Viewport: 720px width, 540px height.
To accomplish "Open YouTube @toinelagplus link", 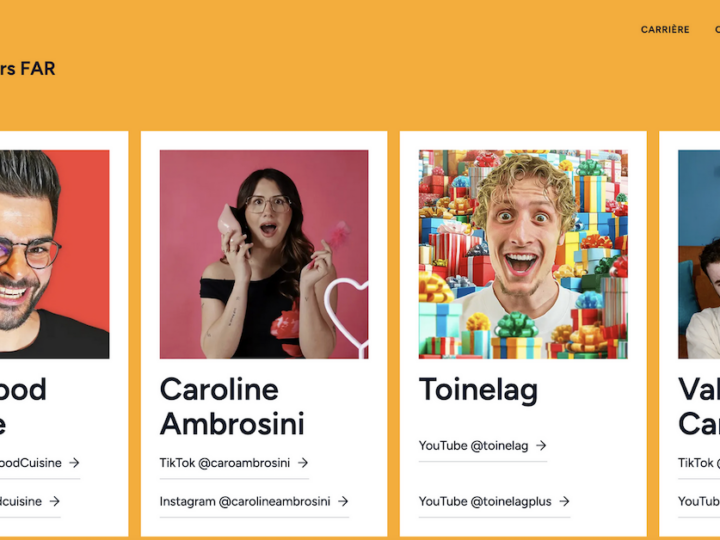I will point(493,501).
